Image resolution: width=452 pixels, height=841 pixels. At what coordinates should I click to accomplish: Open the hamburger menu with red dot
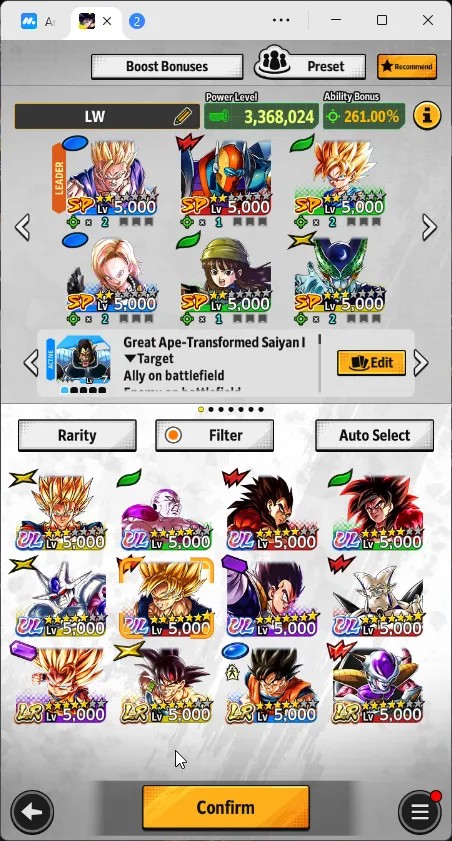click(x=420, y=812)
